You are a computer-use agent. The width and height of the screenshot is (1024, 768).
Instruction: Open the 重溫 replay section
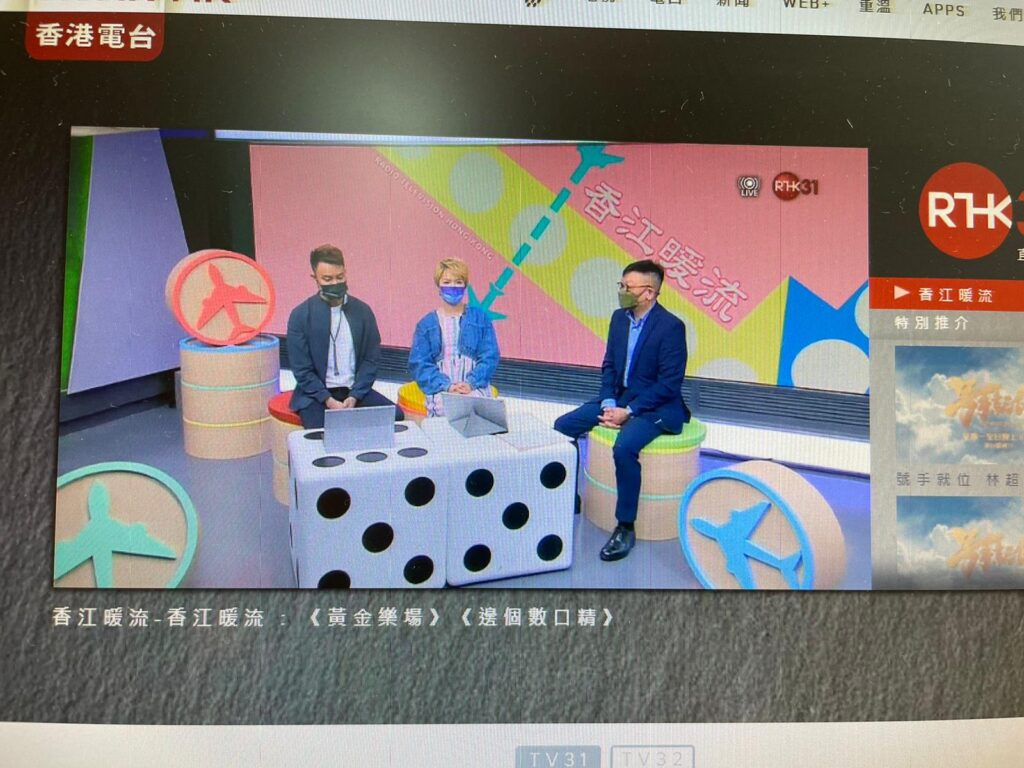pyautogui.click(x=874, y=6)
